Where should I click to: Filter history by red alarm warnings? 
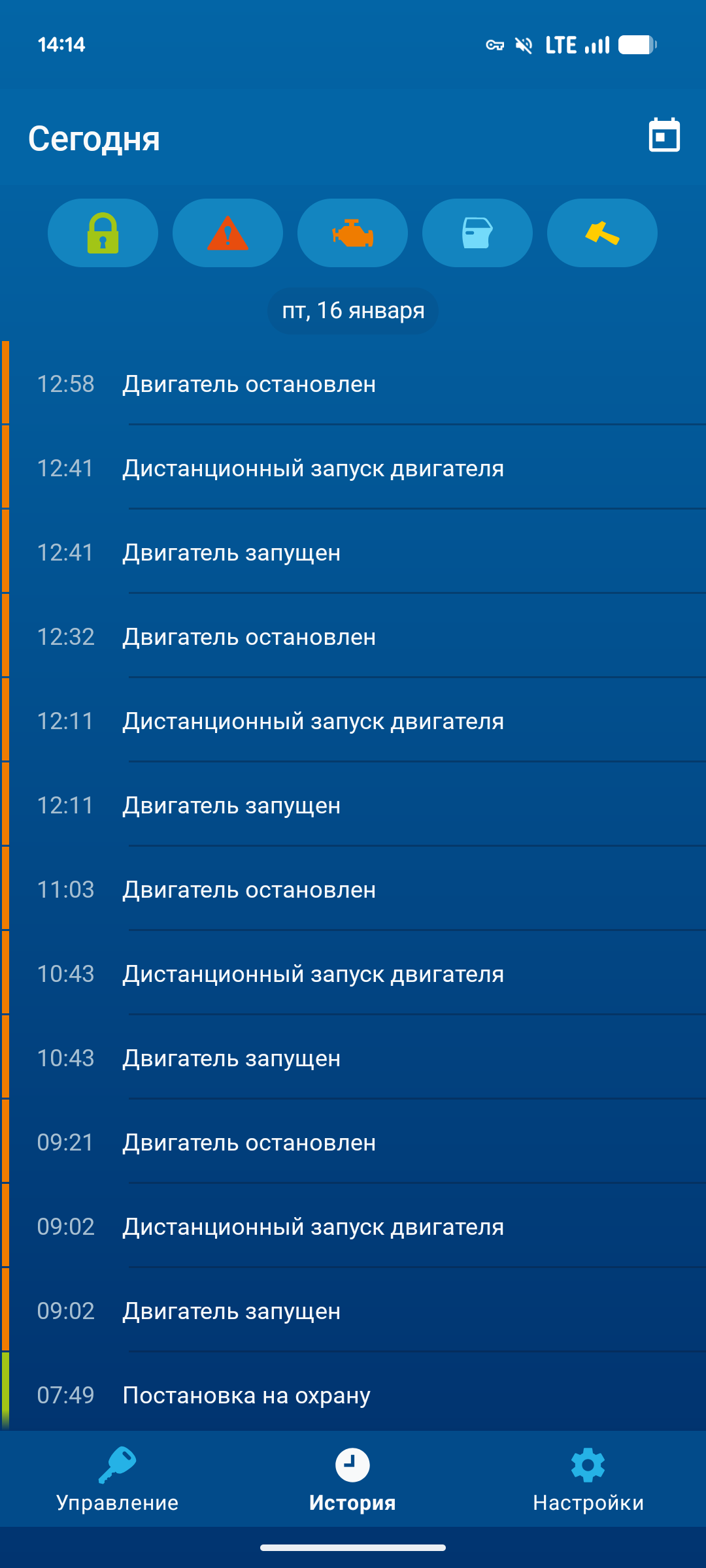pyautogui.click(x=227, y=233)
